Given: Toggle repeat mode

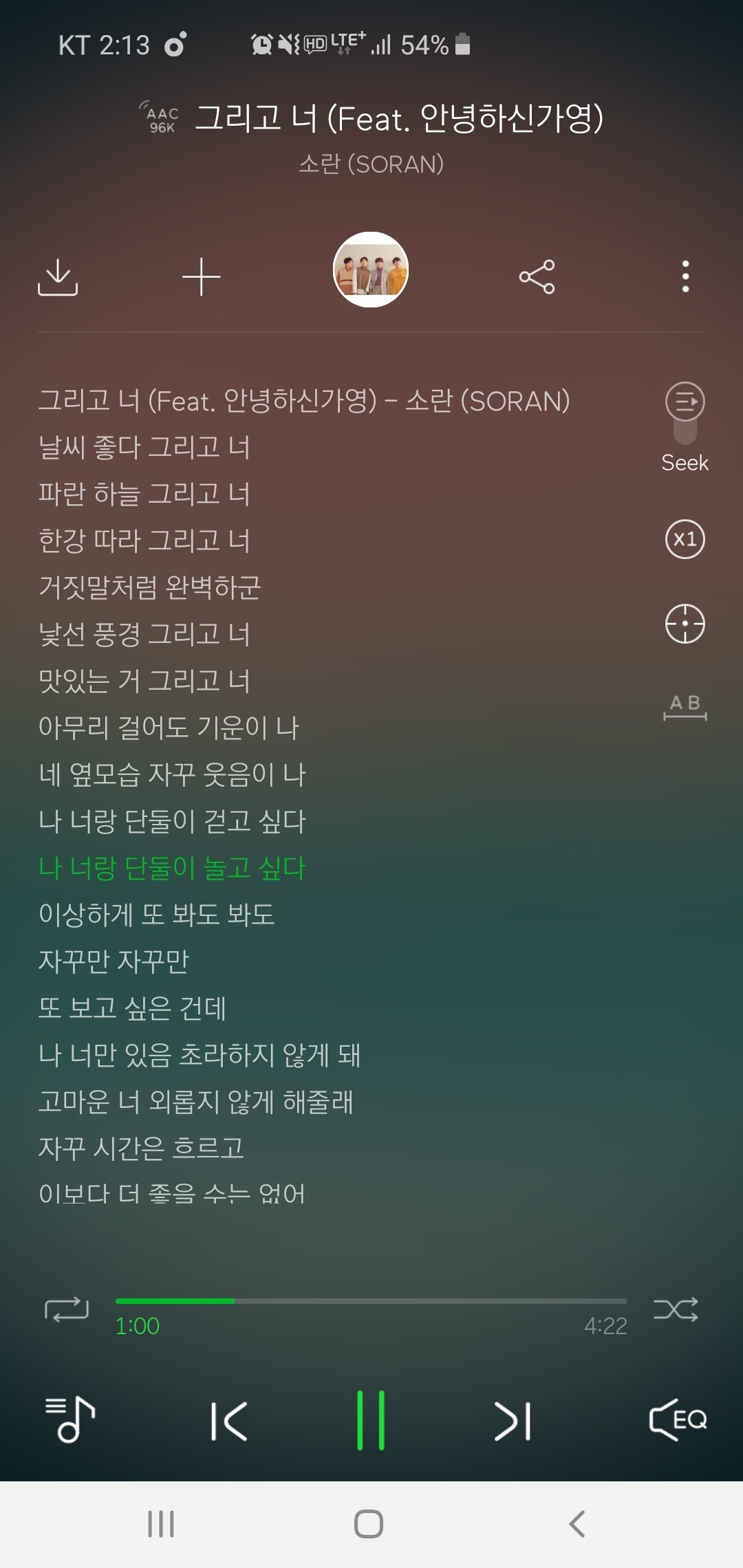Looking at the screenshot, I should tap(67, 1309).
